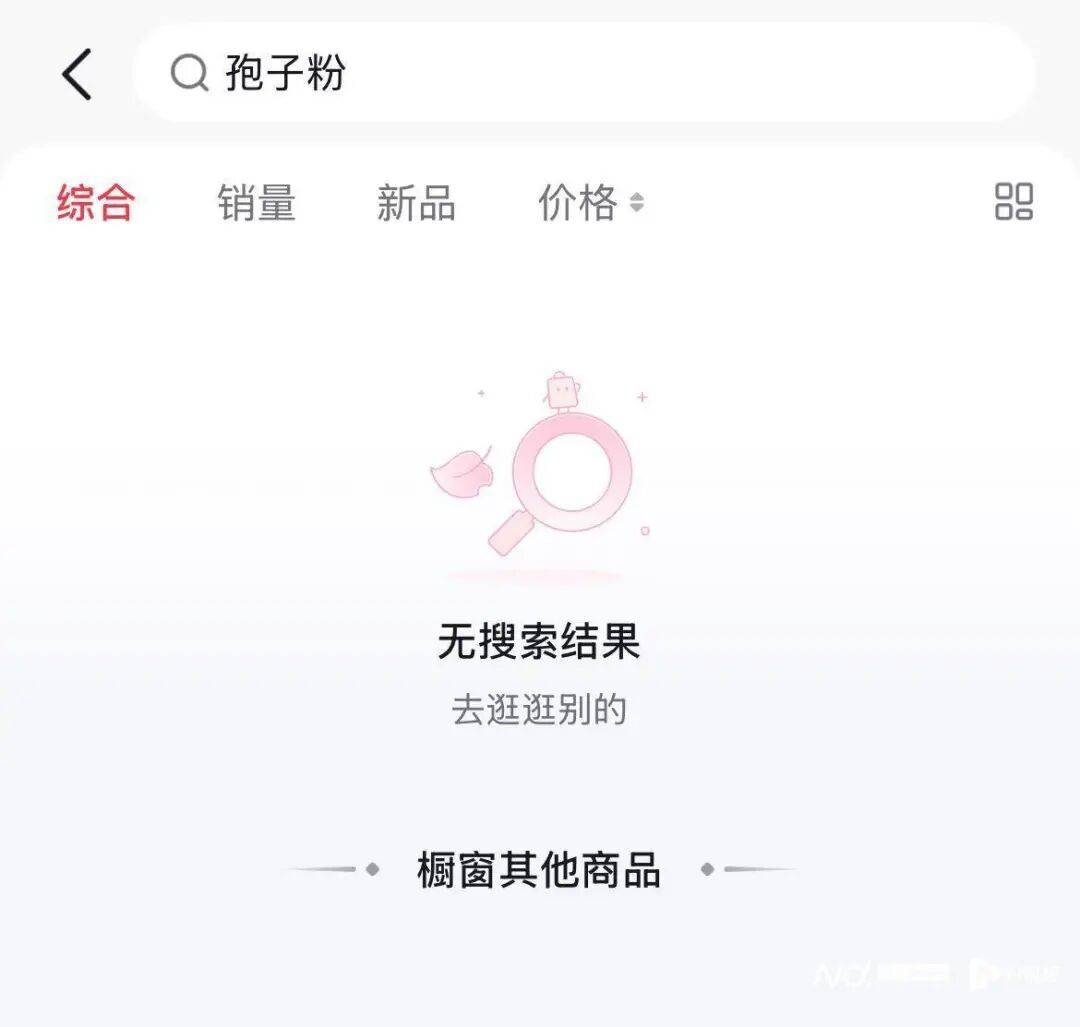Switch to the 销量 tab

click(256, 203)
